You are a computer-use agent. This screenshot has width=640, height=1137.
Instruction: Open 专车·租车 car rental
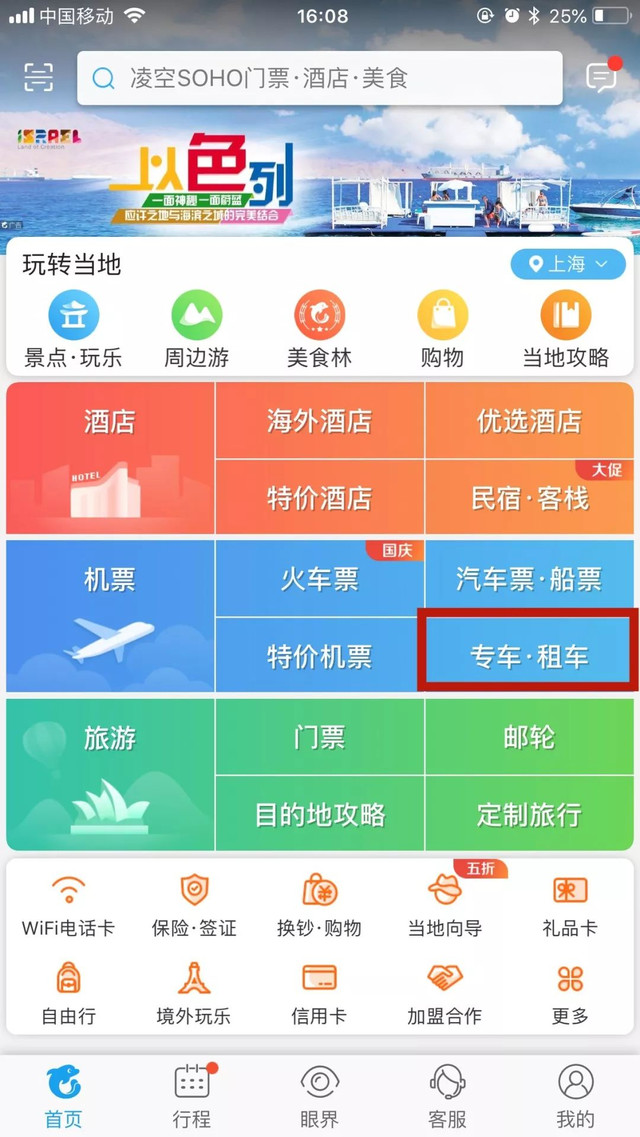(529, 656)
